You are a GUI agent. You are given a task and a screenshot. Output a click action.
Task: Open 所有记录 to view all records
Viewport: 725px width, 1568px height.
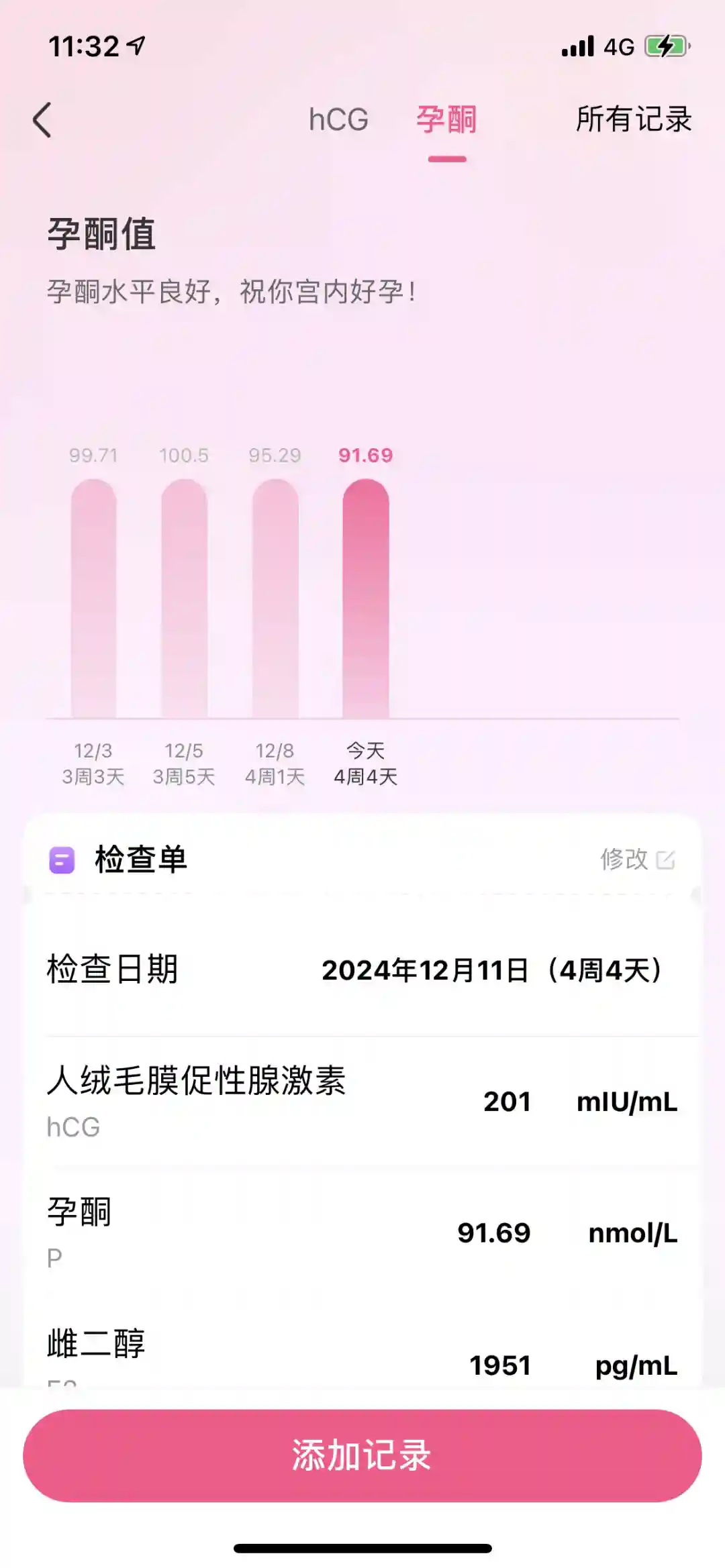(633, 120)
